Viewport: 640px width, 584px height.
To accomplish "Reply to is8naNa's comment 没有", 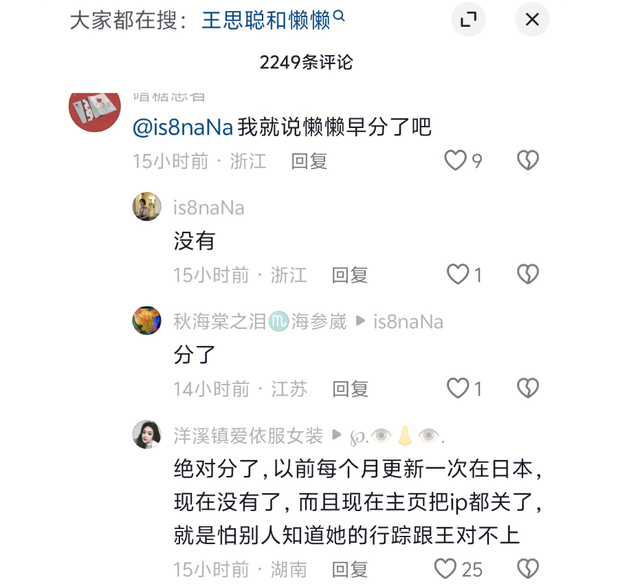I will [350, 274].
